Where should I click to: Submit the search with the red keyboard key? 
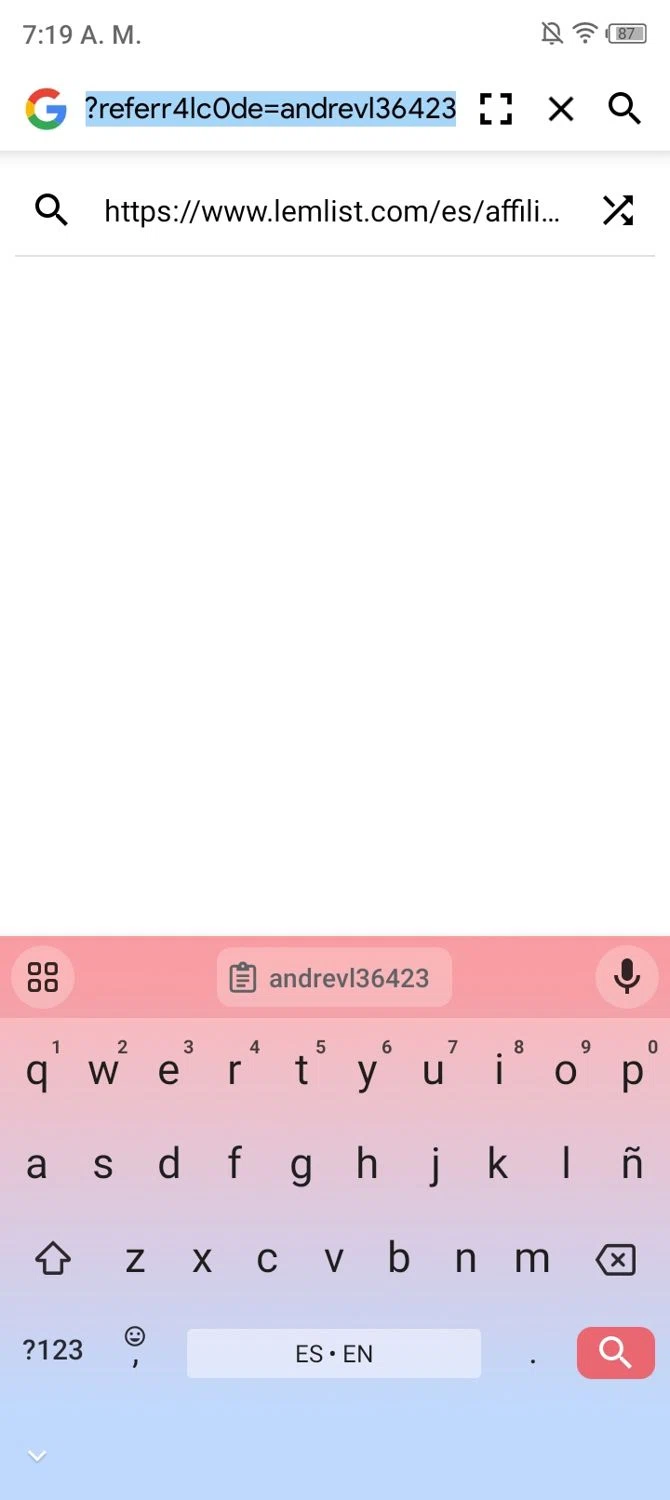(x=615, y=1352)
